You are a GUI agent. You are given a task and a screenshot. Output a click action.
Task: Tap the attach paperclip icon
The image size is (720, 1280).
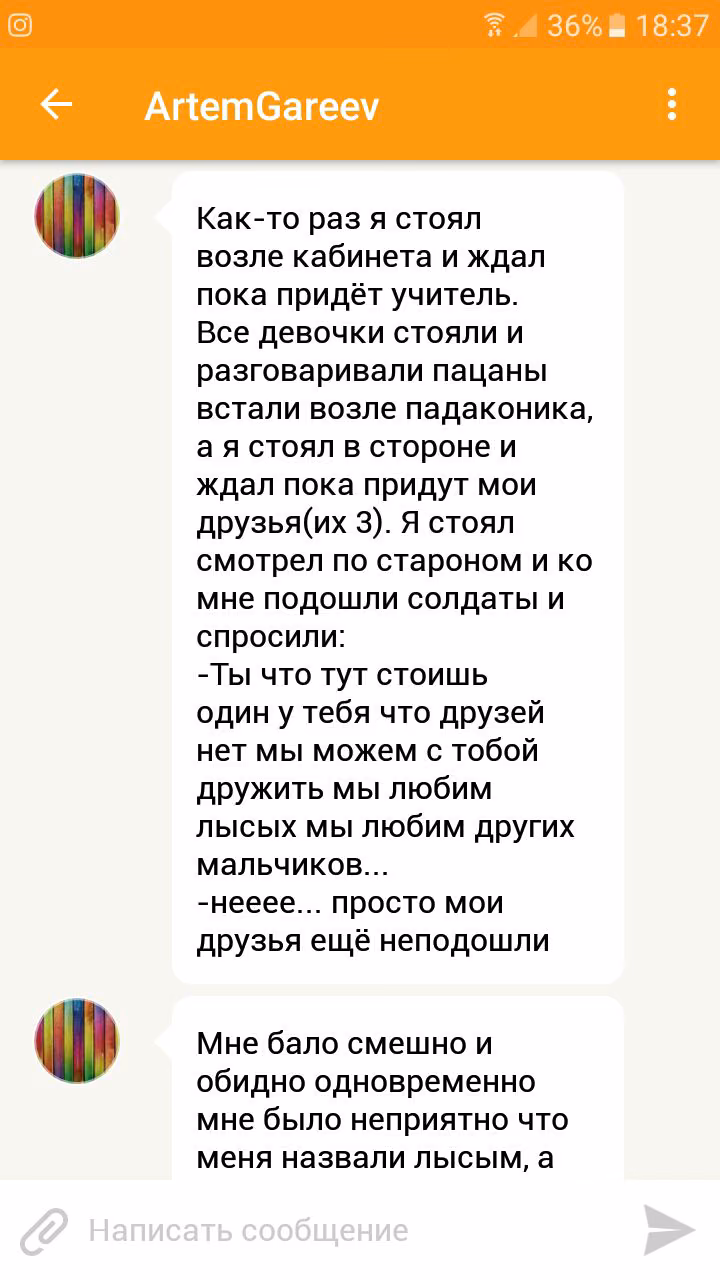click(45, 1229)
